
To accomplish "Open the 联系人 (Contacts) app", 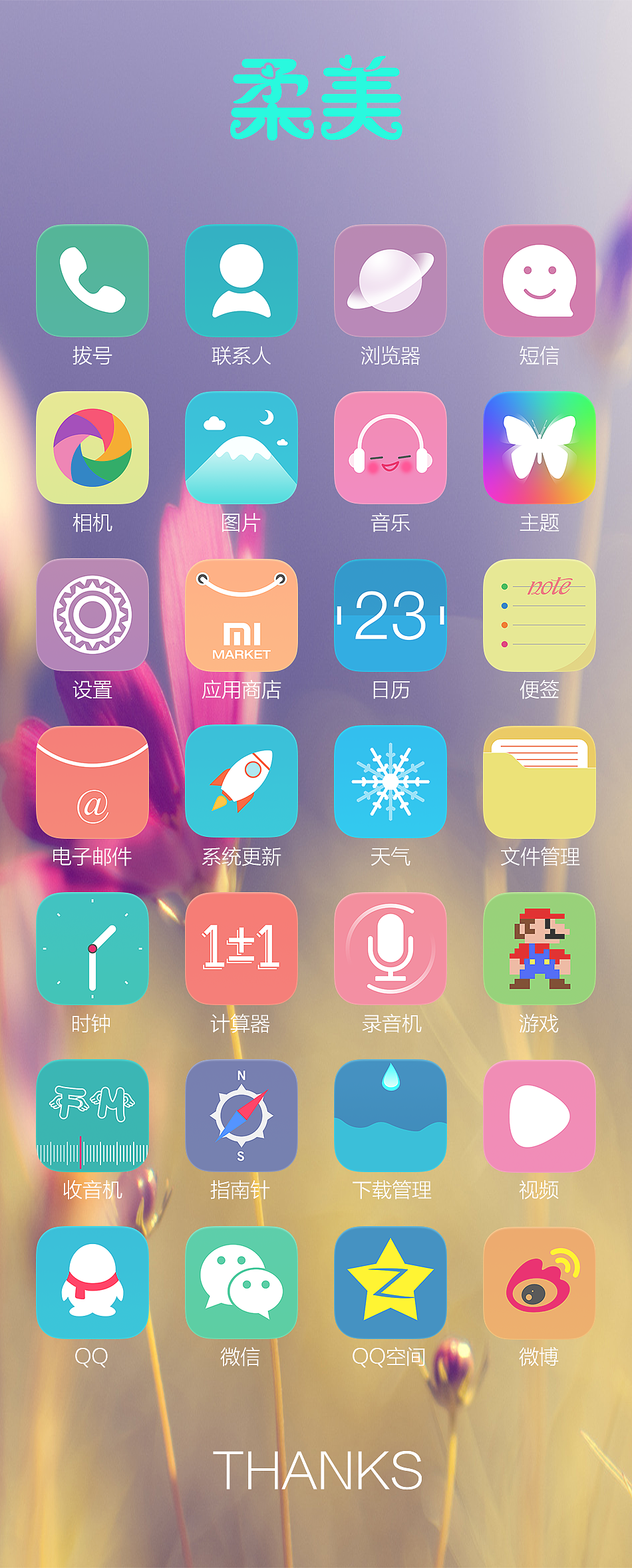I will click(x=241, y=281).
